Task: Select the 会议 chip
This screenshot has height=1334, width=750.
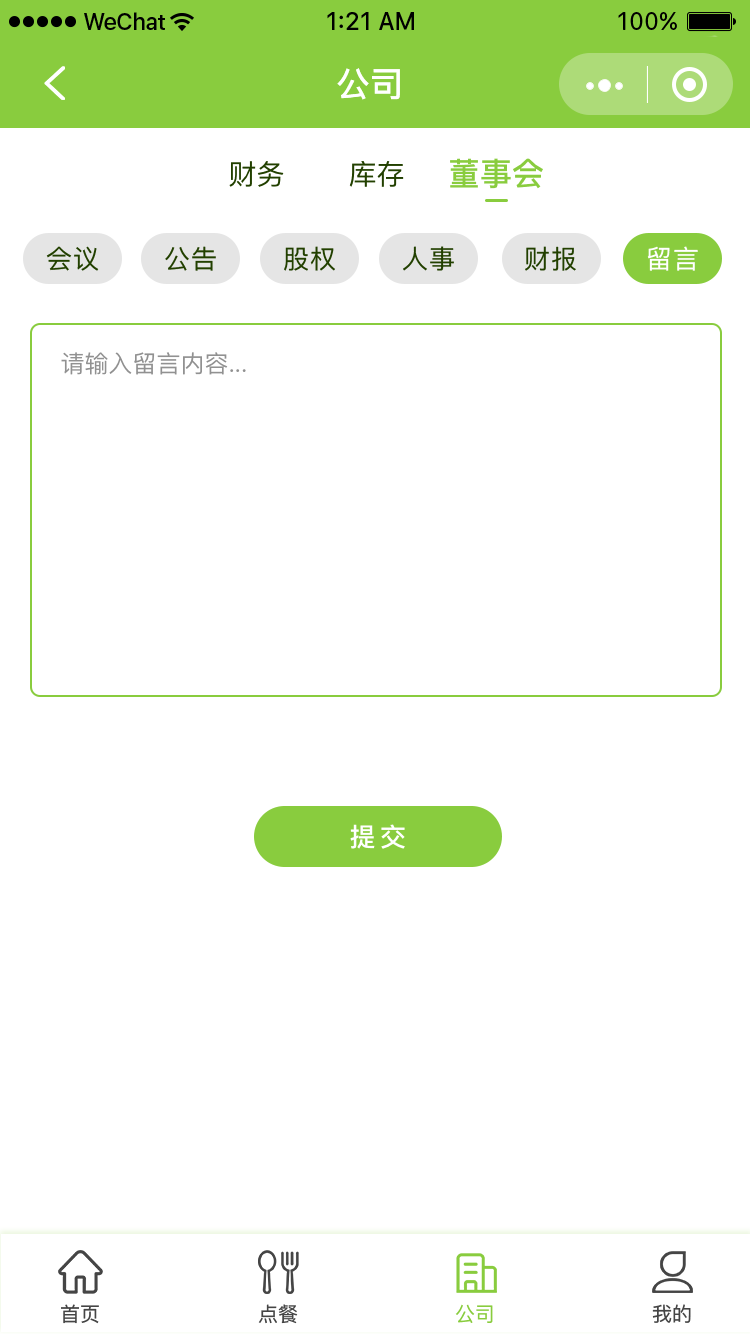Action: point(73,259)
